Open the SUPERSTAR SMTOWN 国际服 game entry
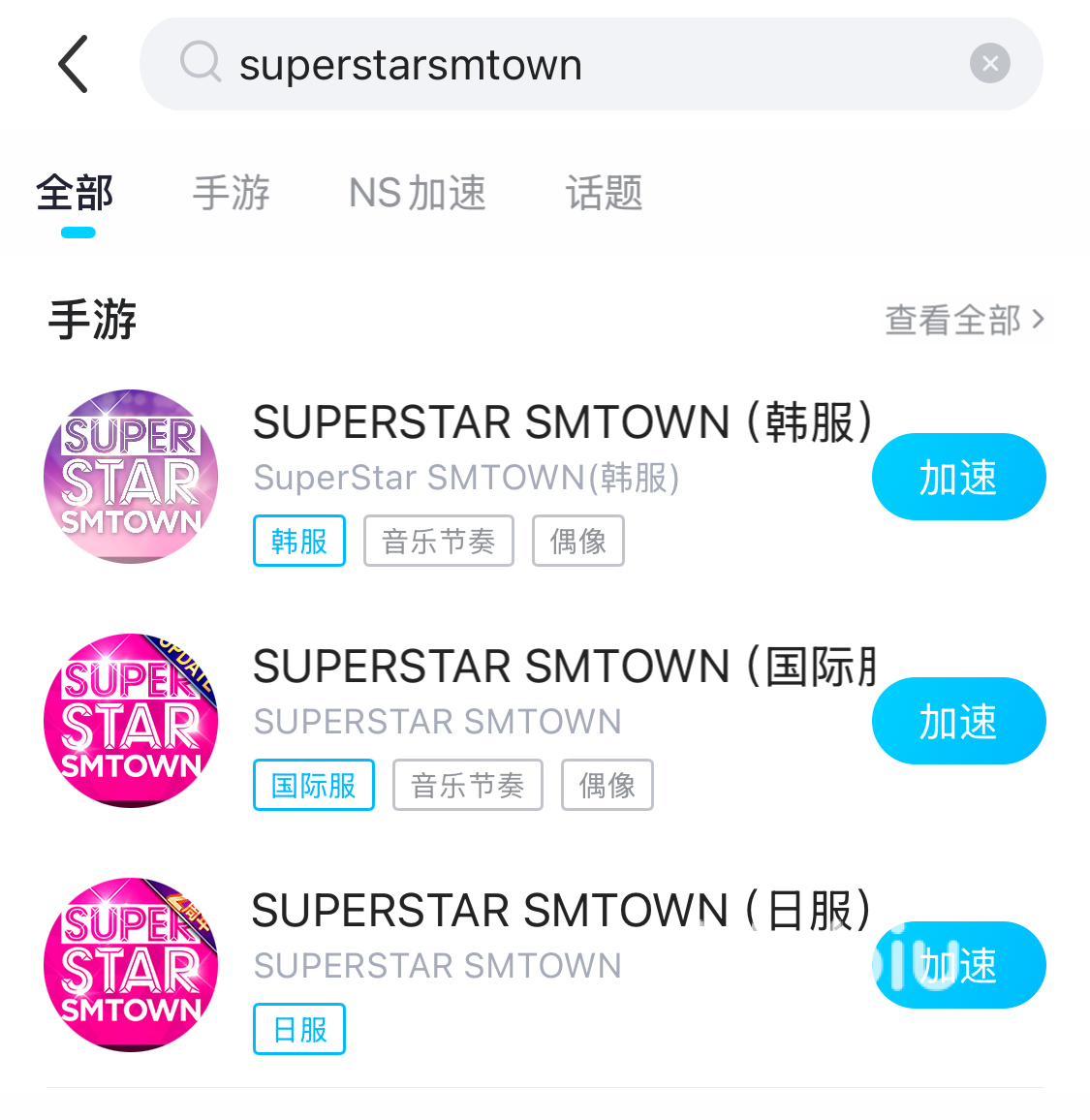Image resolution: width=1090 pixels, height=1120 pixels. coord(562,668)
